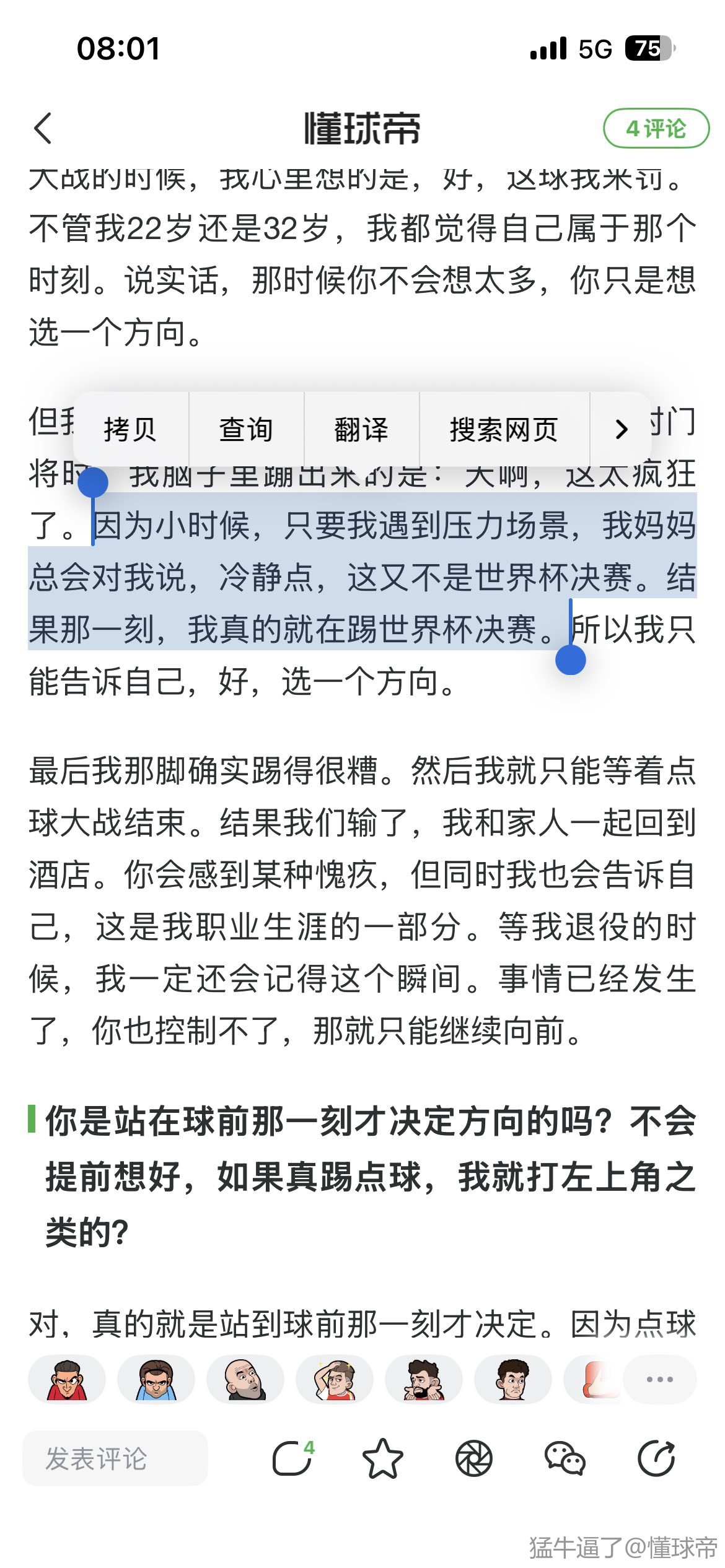Share to Moments via the shutter icon
The image size is (725, 1568).
[473, 1458]
